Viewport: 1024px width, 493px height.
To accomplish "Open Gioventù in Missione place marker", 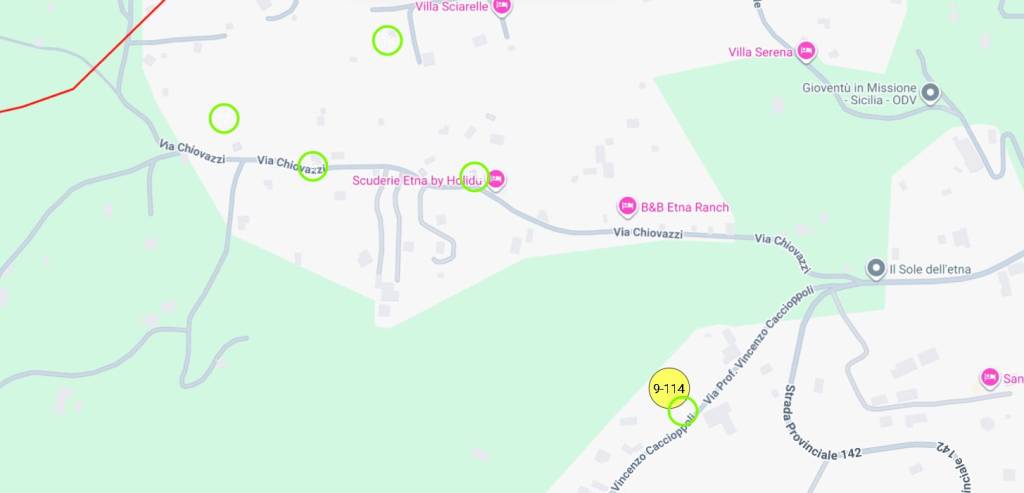I will 930,94.
